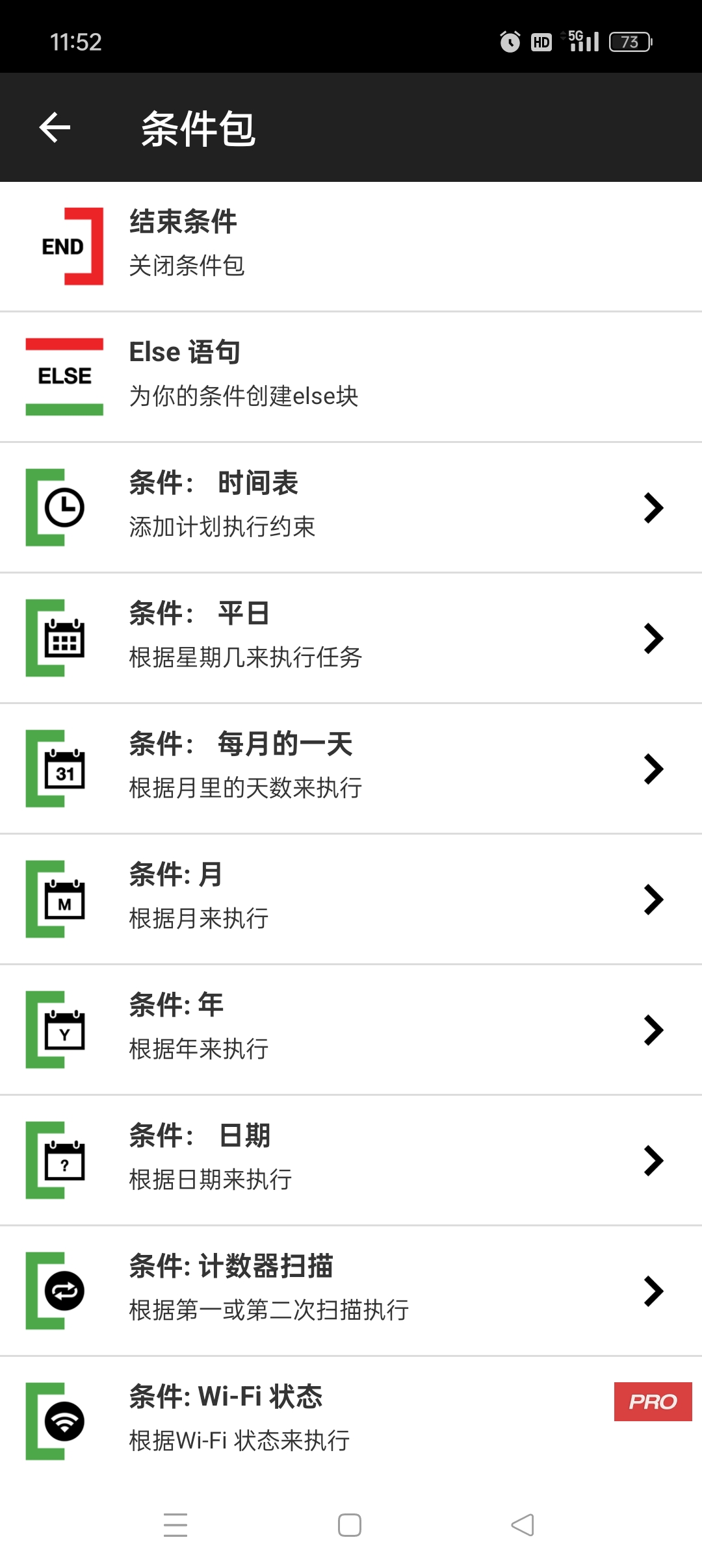The height and width of the screenshot is (1568, 702).
Task: Choose the 条件: 平日 weekday condition
Action: click(x=351, y=638)
